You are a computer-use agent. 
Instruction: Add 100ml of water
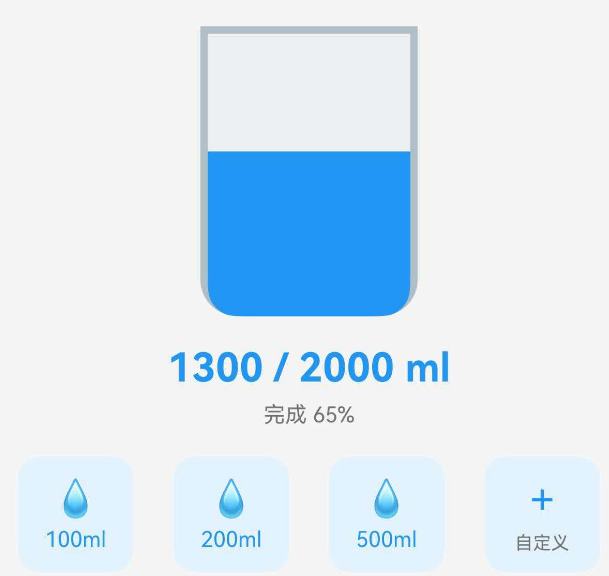(76, 514)
